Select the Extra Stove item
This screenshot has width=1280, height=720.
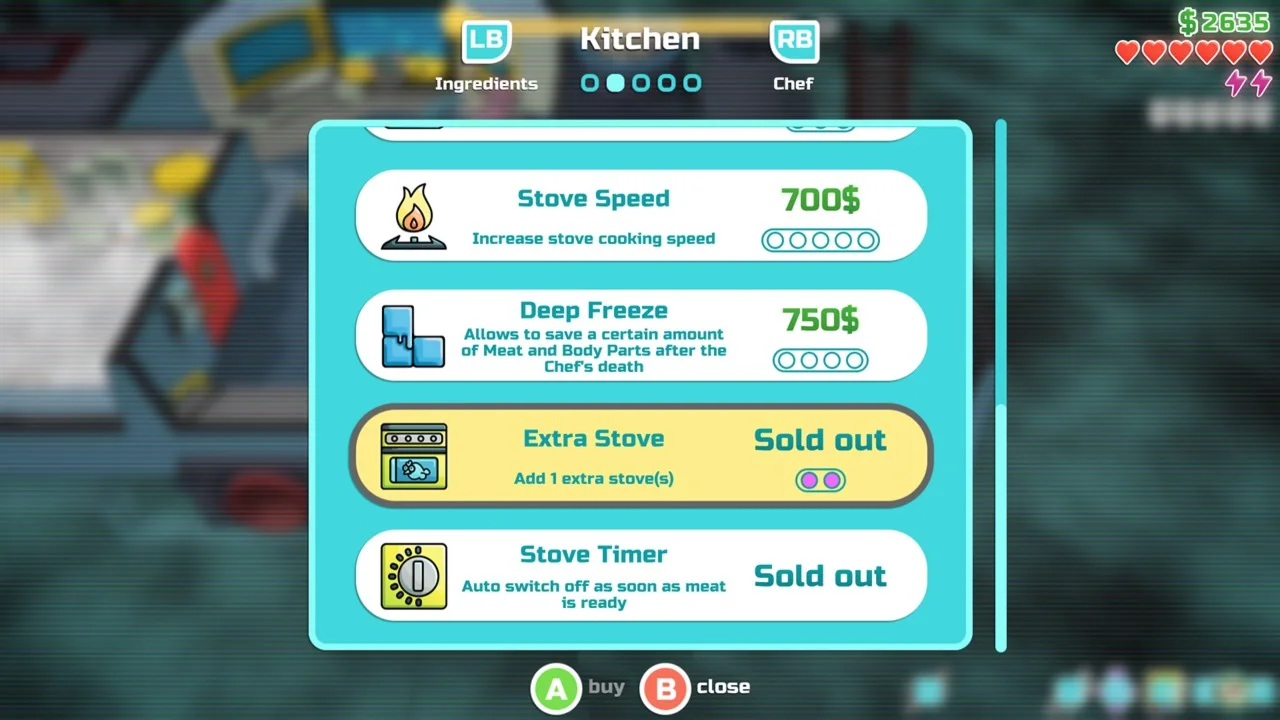[640, 456]
